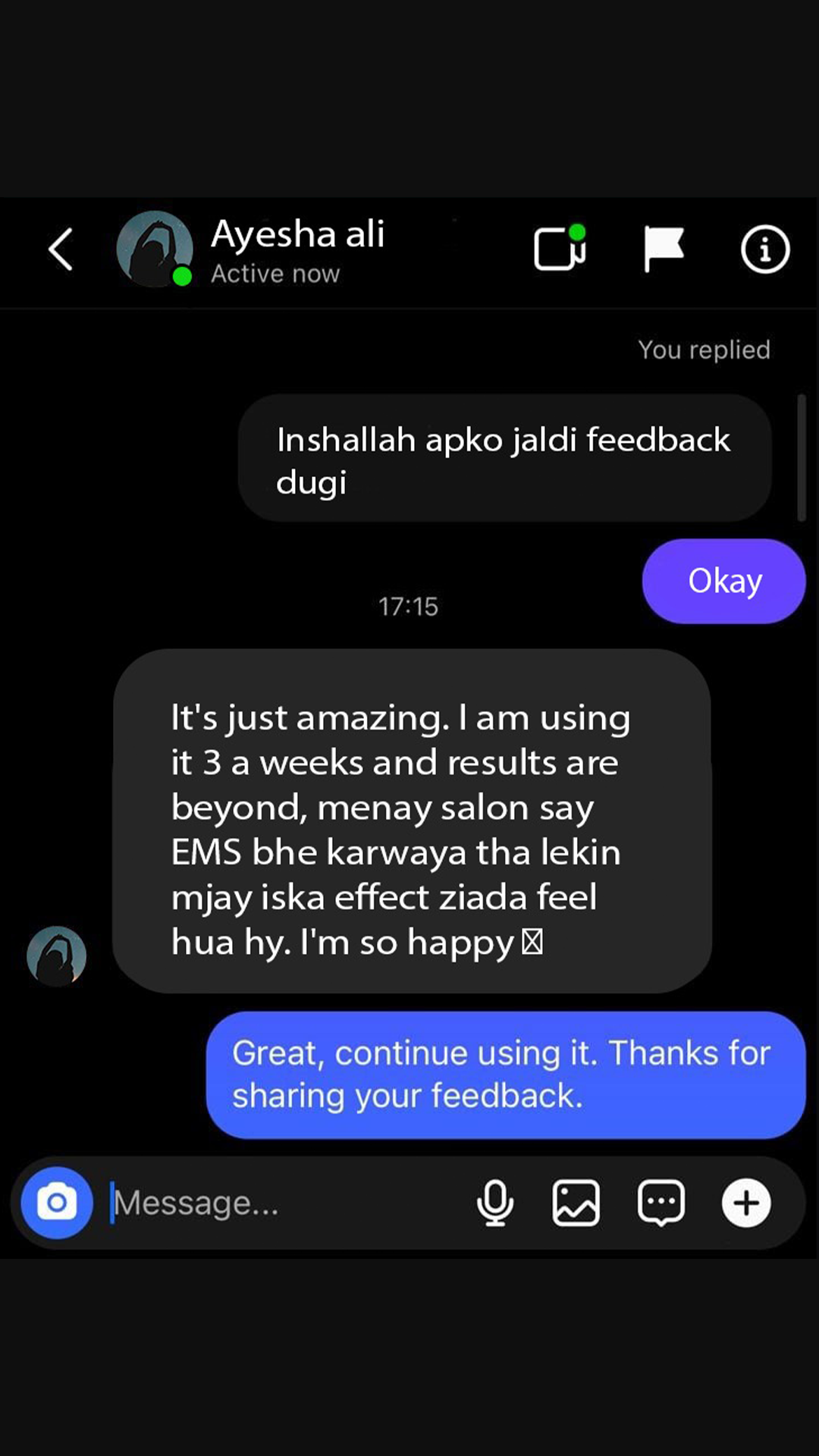
Task: Flag this conversation
Action: click(x=664, y=249)
